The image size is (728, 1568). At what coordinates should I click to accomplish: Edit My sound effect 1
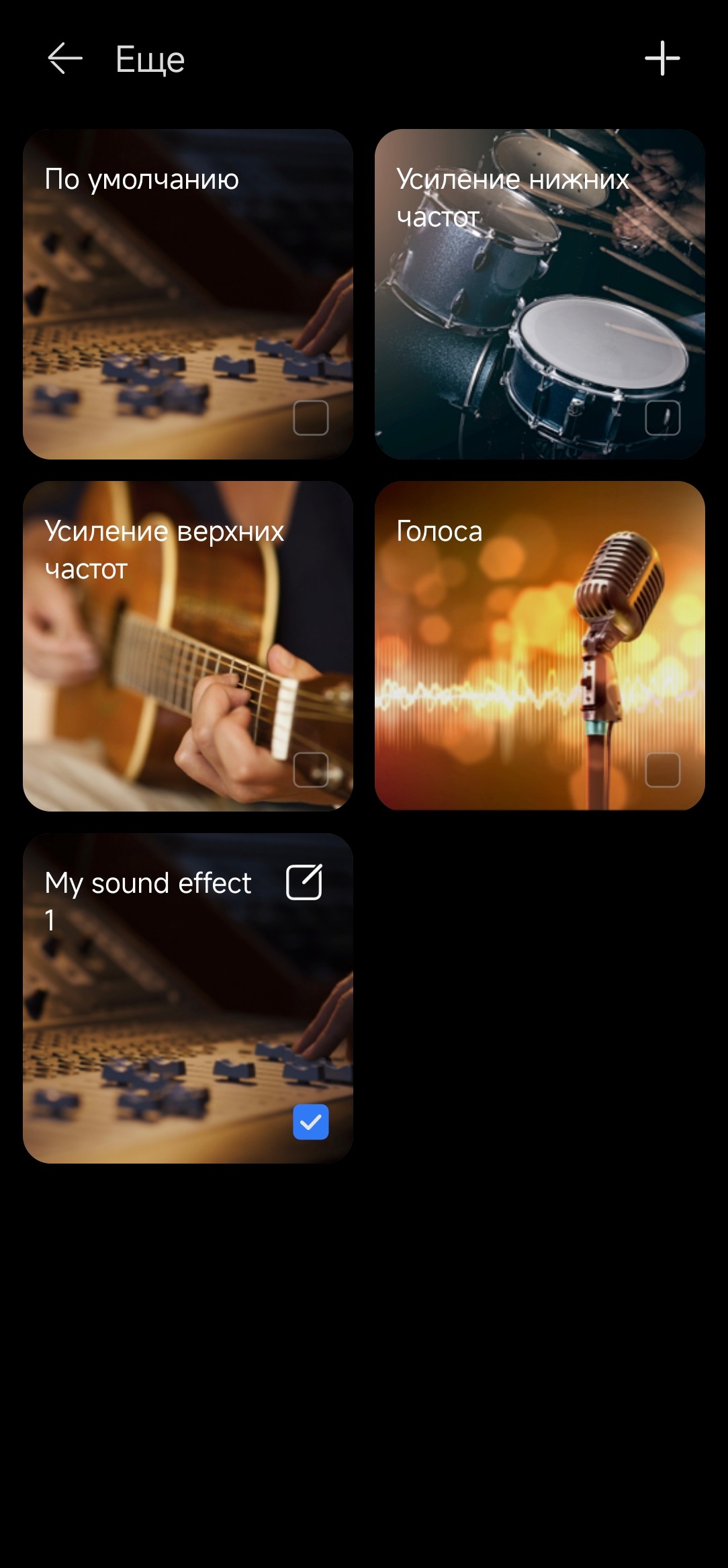[x=304, y=882]
